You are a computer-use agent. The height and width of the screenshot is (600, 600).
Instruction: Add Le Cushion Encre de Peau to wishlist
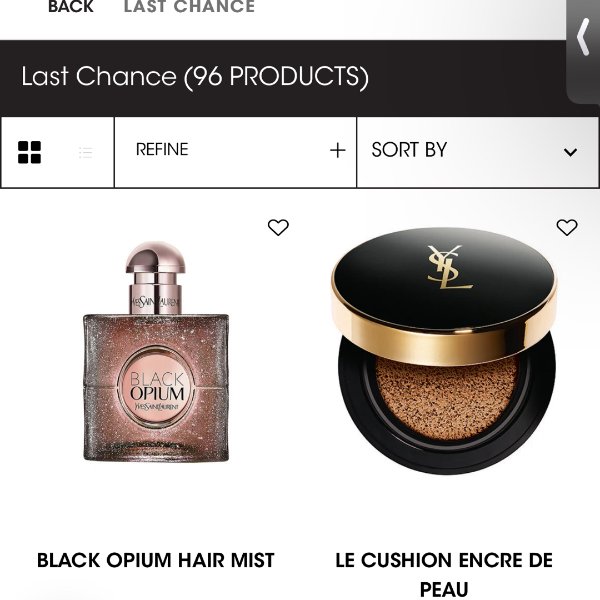click(567, 228)
